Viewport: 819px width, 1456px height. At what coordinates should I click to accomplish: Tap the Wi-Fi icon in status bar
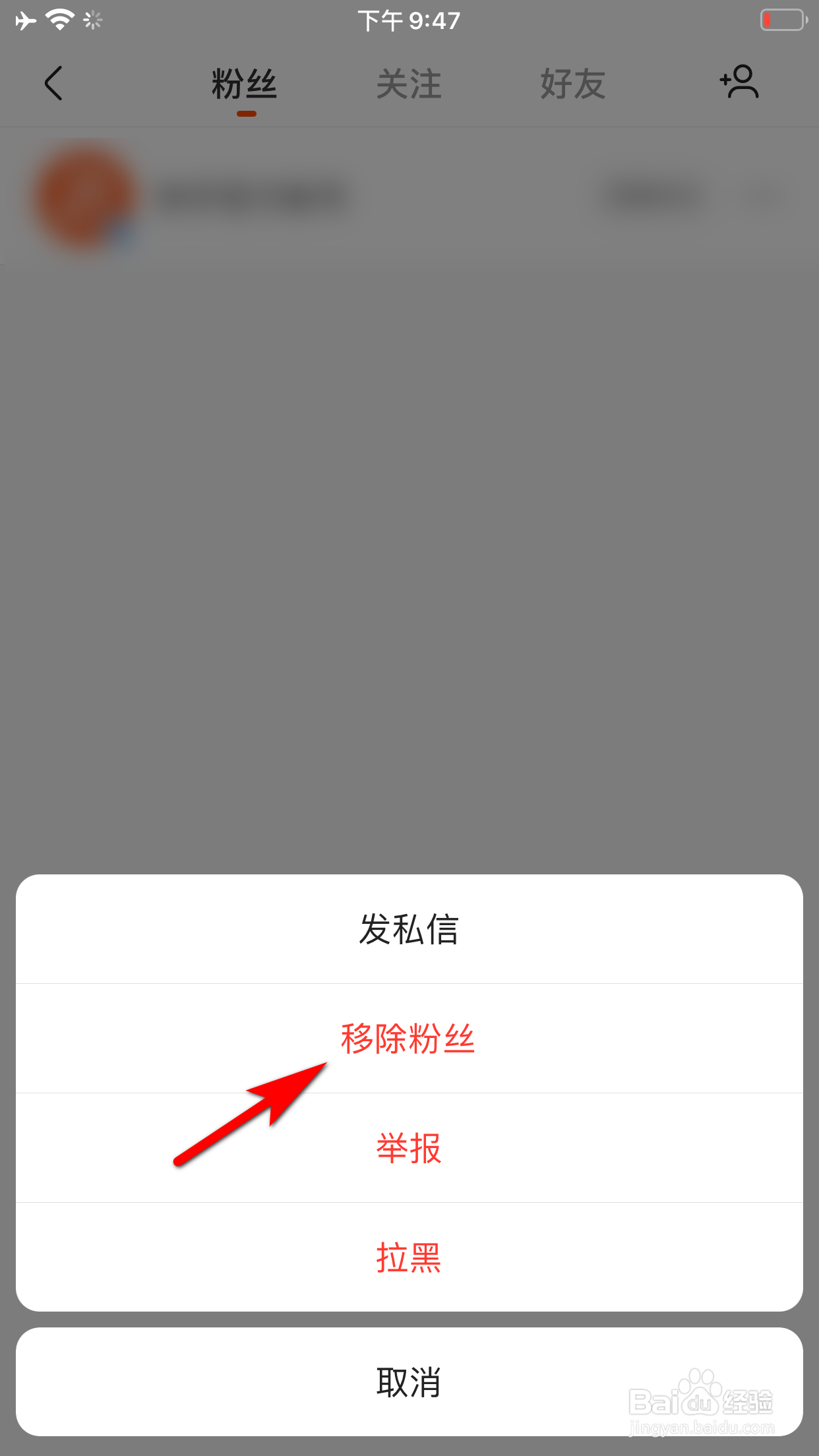pyautogui.click(x=58, y=20)
